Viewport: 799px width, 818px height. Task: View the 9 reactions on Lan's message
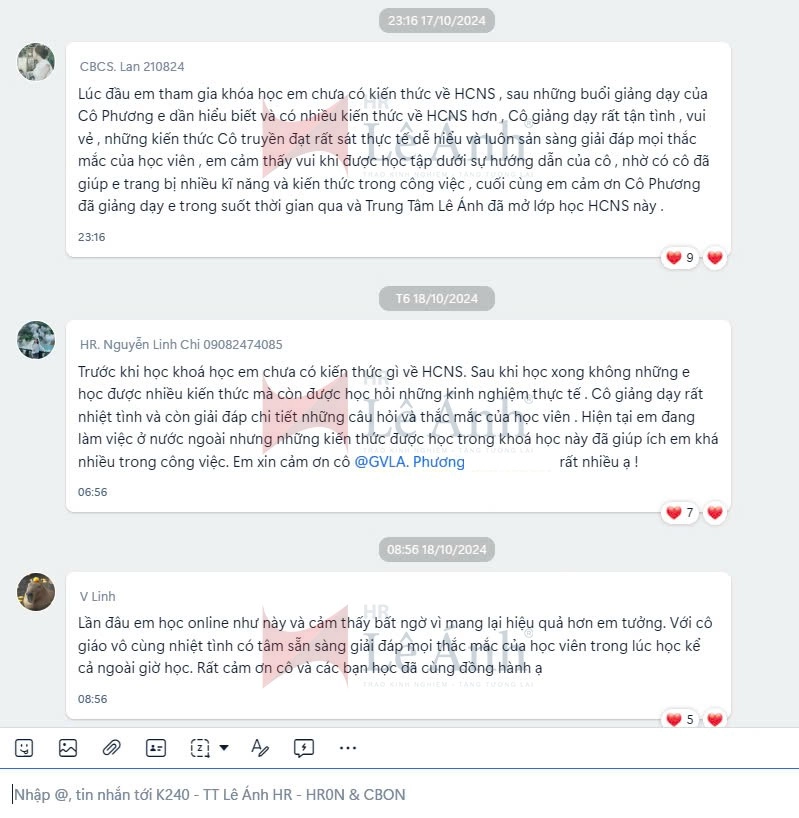pos(680,258)
